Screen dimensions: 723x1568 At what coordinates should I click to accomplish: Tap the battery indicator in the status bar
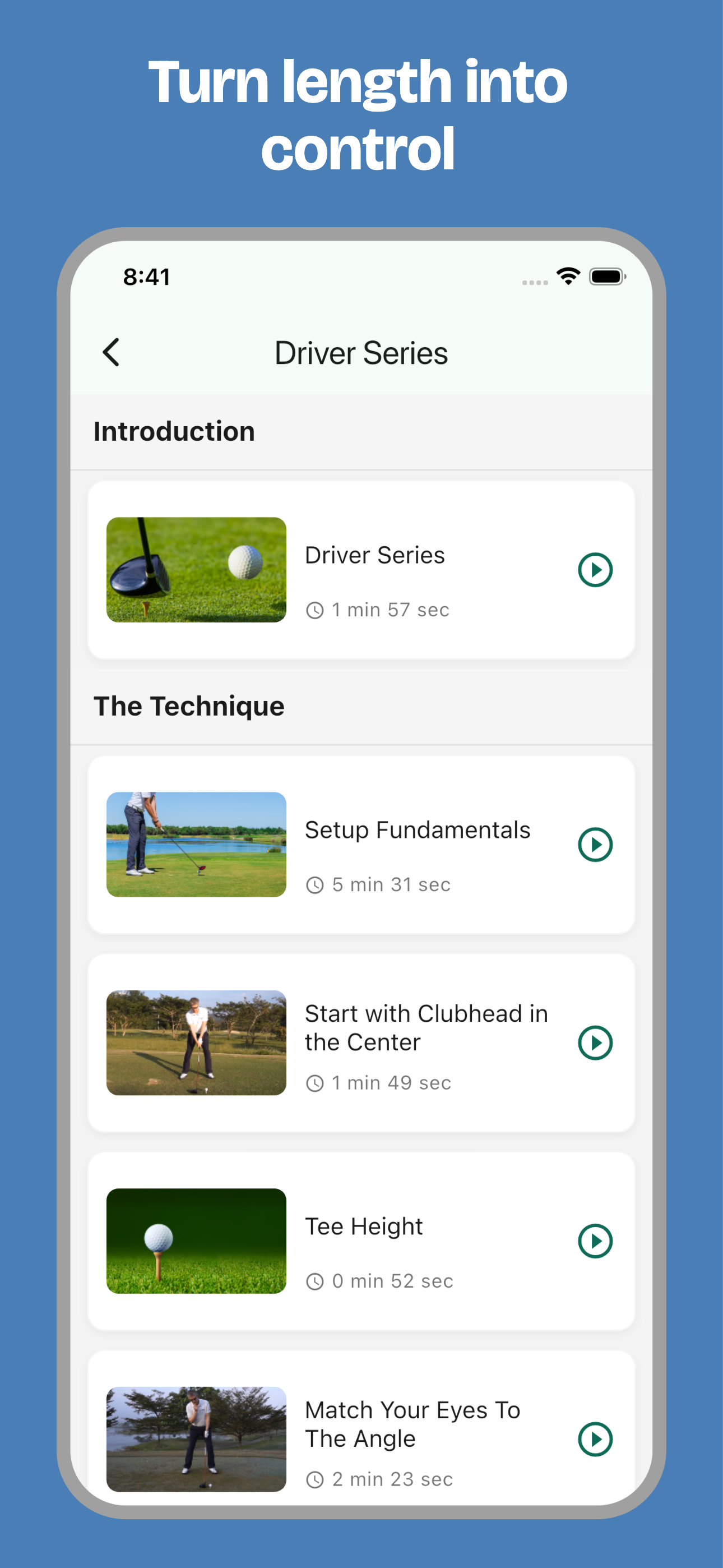click(608, 277)
